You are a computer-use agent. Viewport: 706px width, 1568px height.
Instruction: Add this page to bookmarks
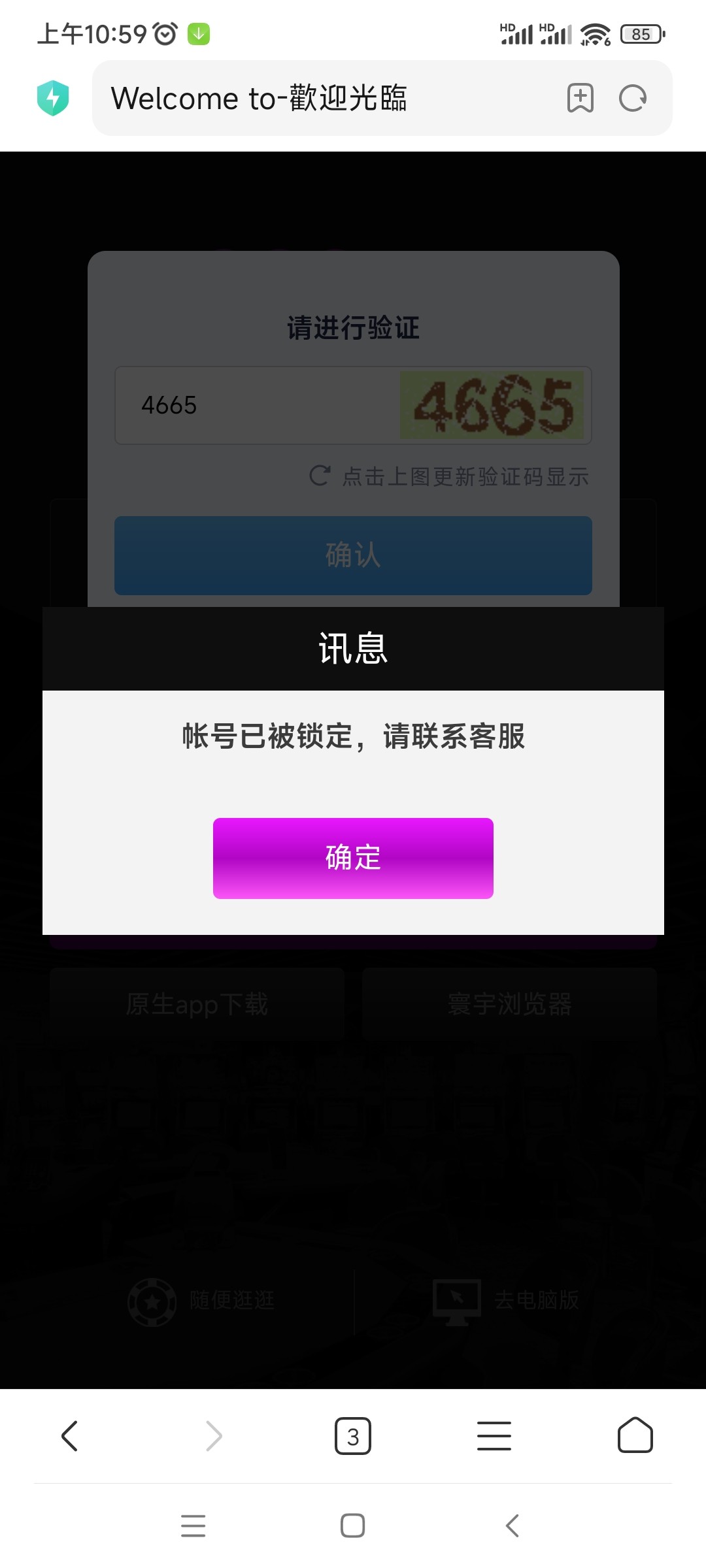(x=580, y=99)
